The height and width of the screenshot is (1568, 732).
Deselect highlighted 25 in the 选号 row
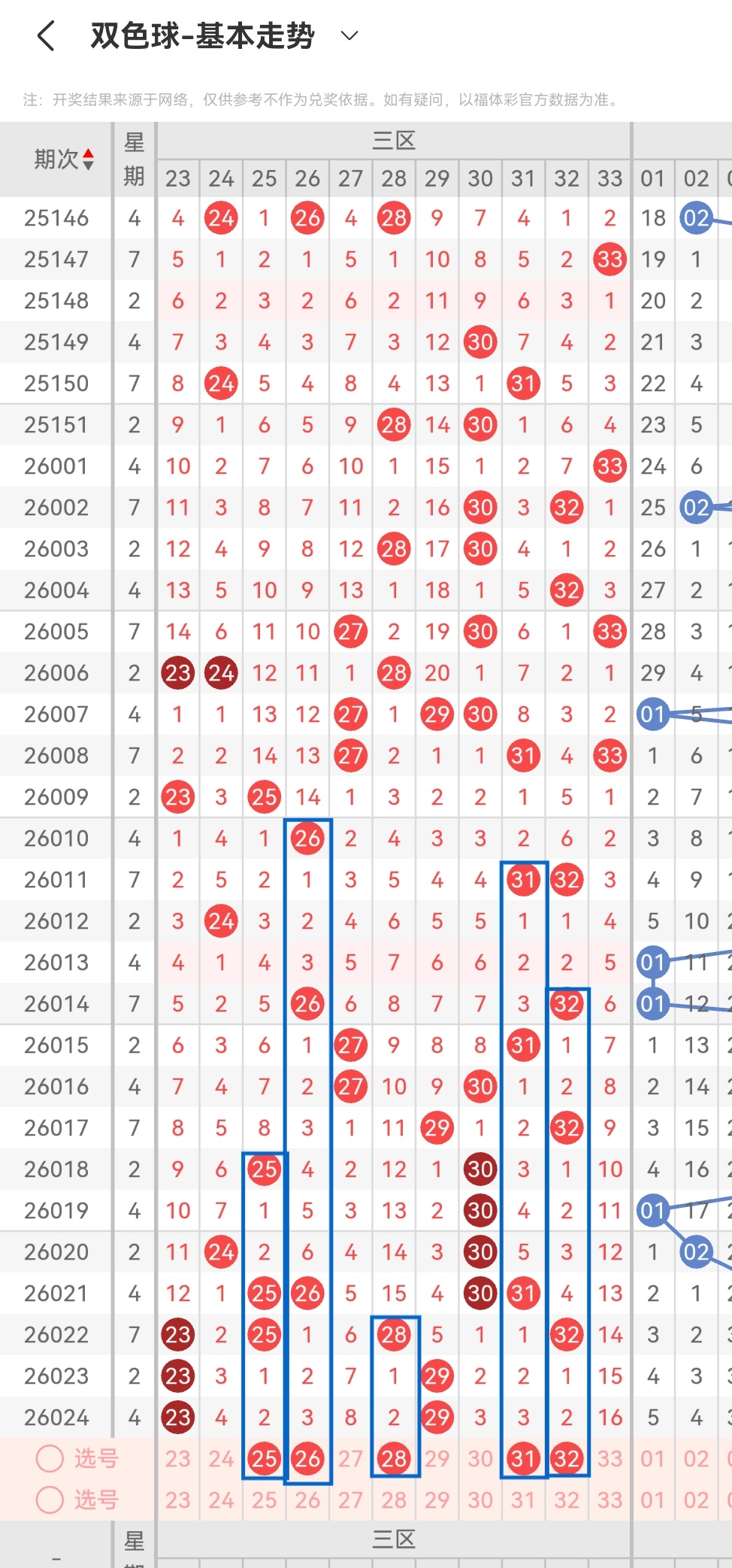point(264,1459)
